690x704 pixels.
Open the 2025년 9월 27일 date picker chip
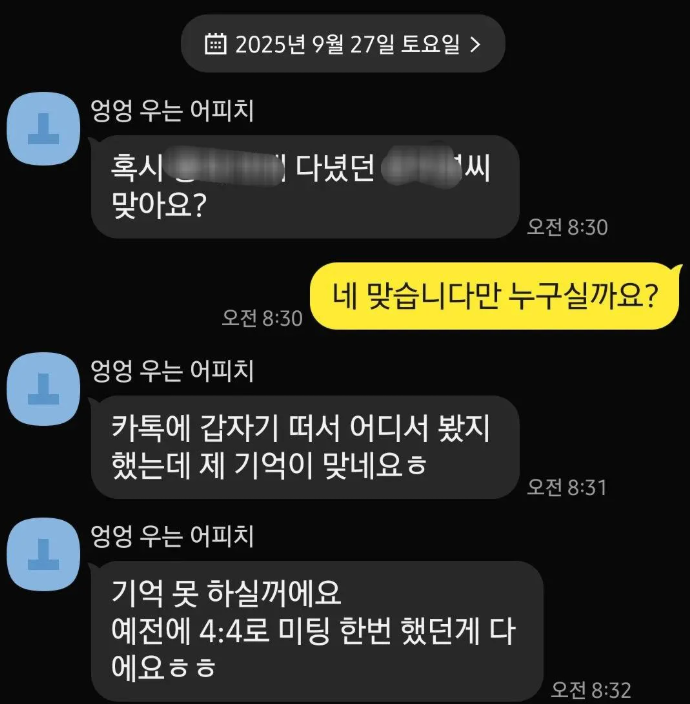tap(343, 44)
